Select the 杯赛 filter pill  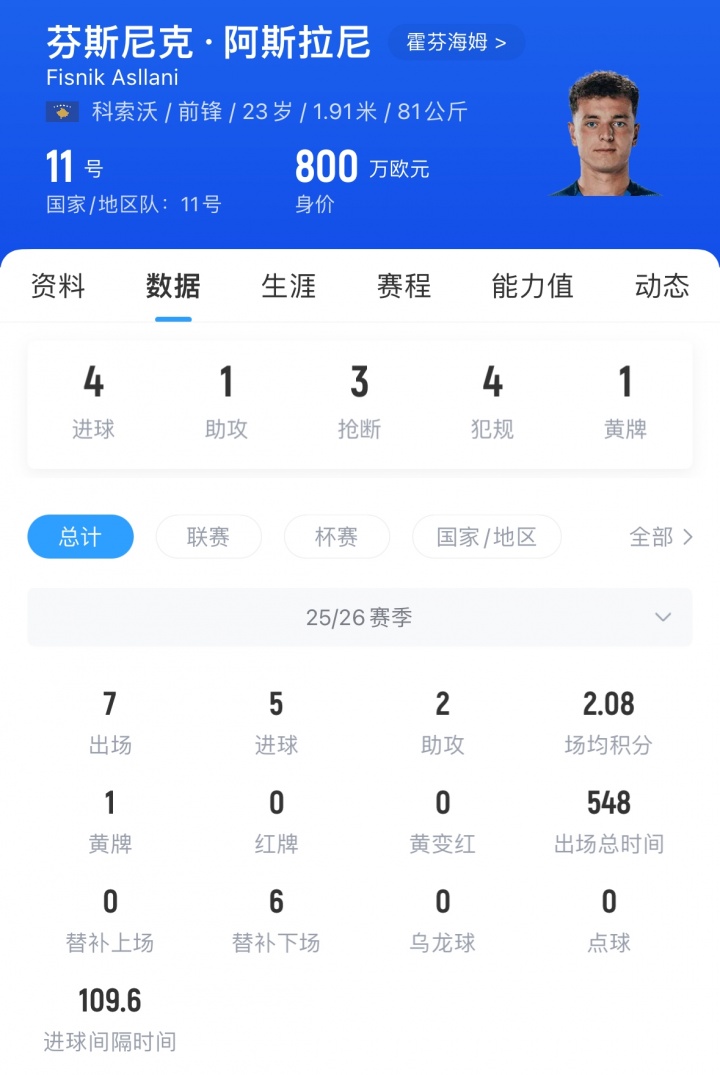337,537
